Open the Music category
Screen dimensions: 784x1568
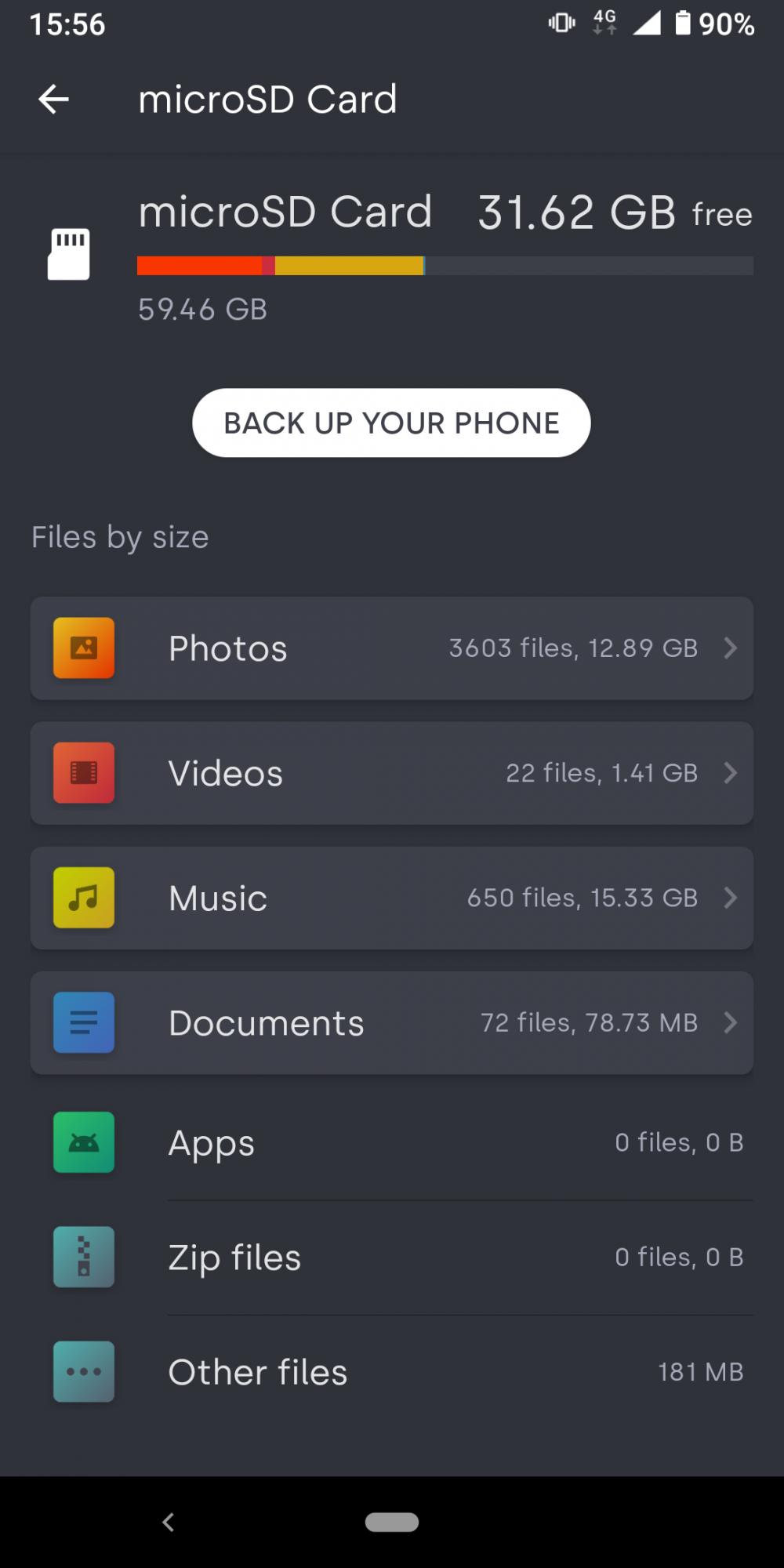pyautogui.click(x=391, y=898)
